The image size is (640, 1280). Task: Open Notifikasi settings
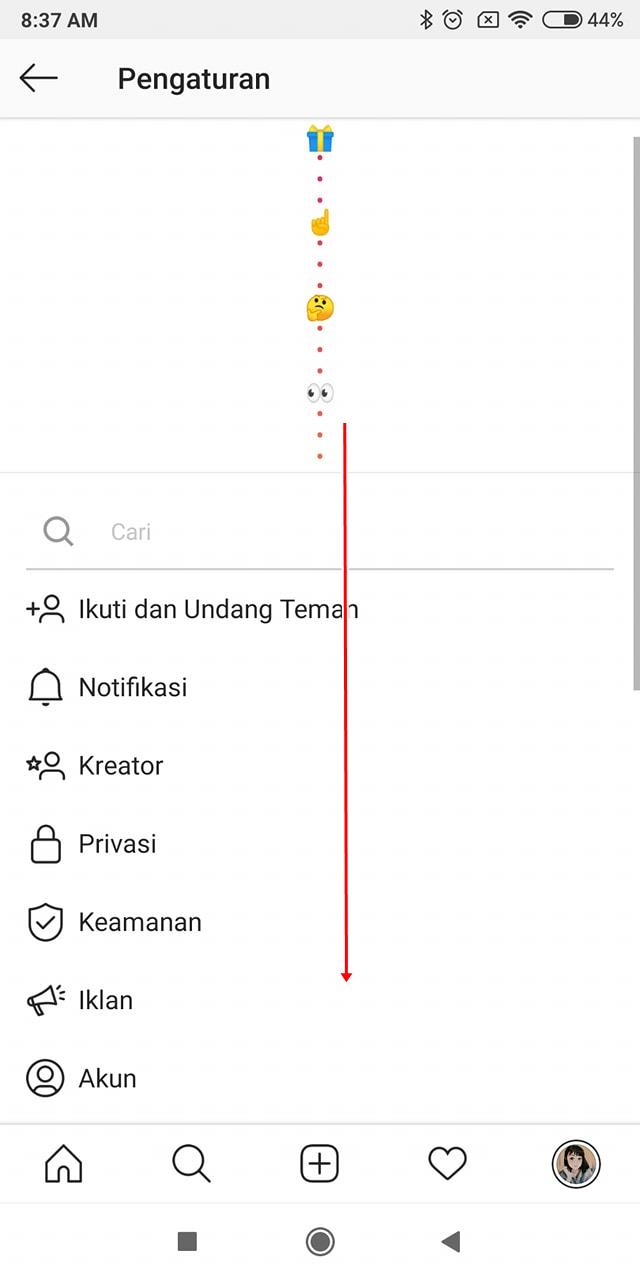[132, 688]
